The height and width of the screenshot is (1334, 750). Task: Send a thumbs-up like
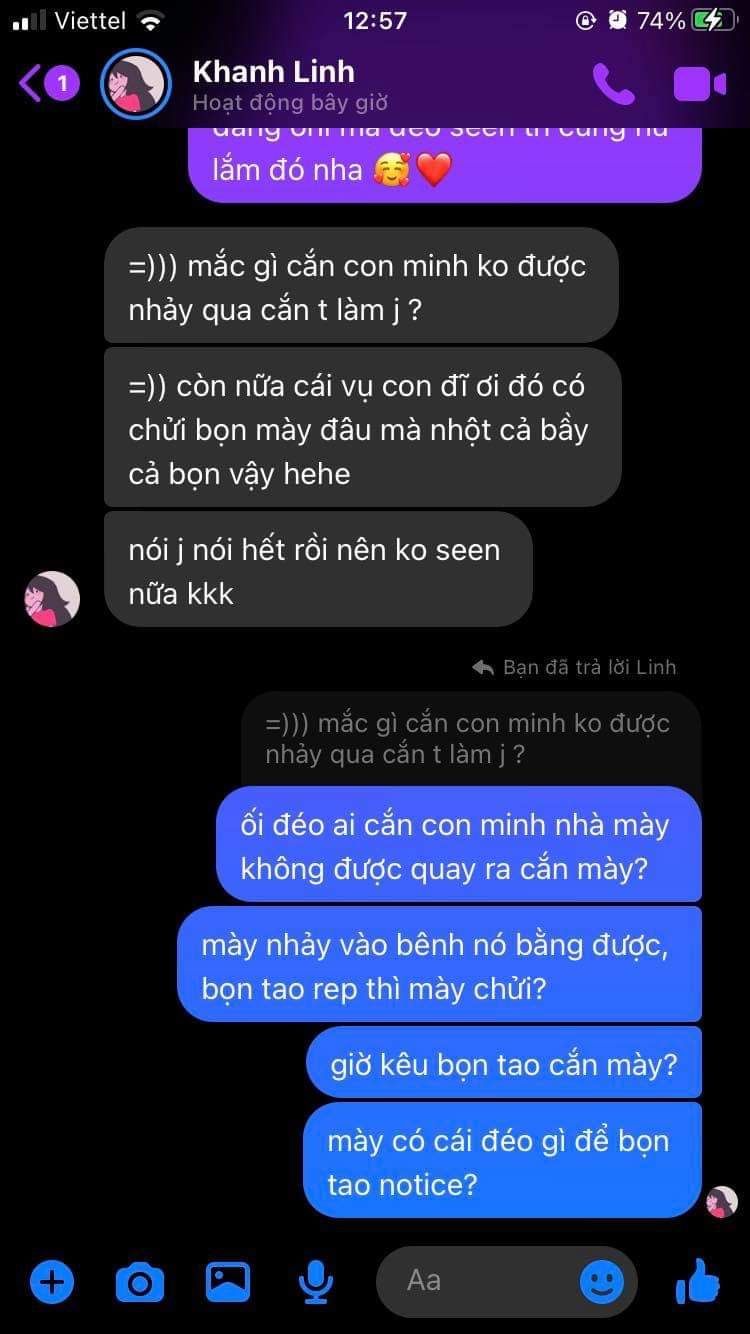point(698,1281)
